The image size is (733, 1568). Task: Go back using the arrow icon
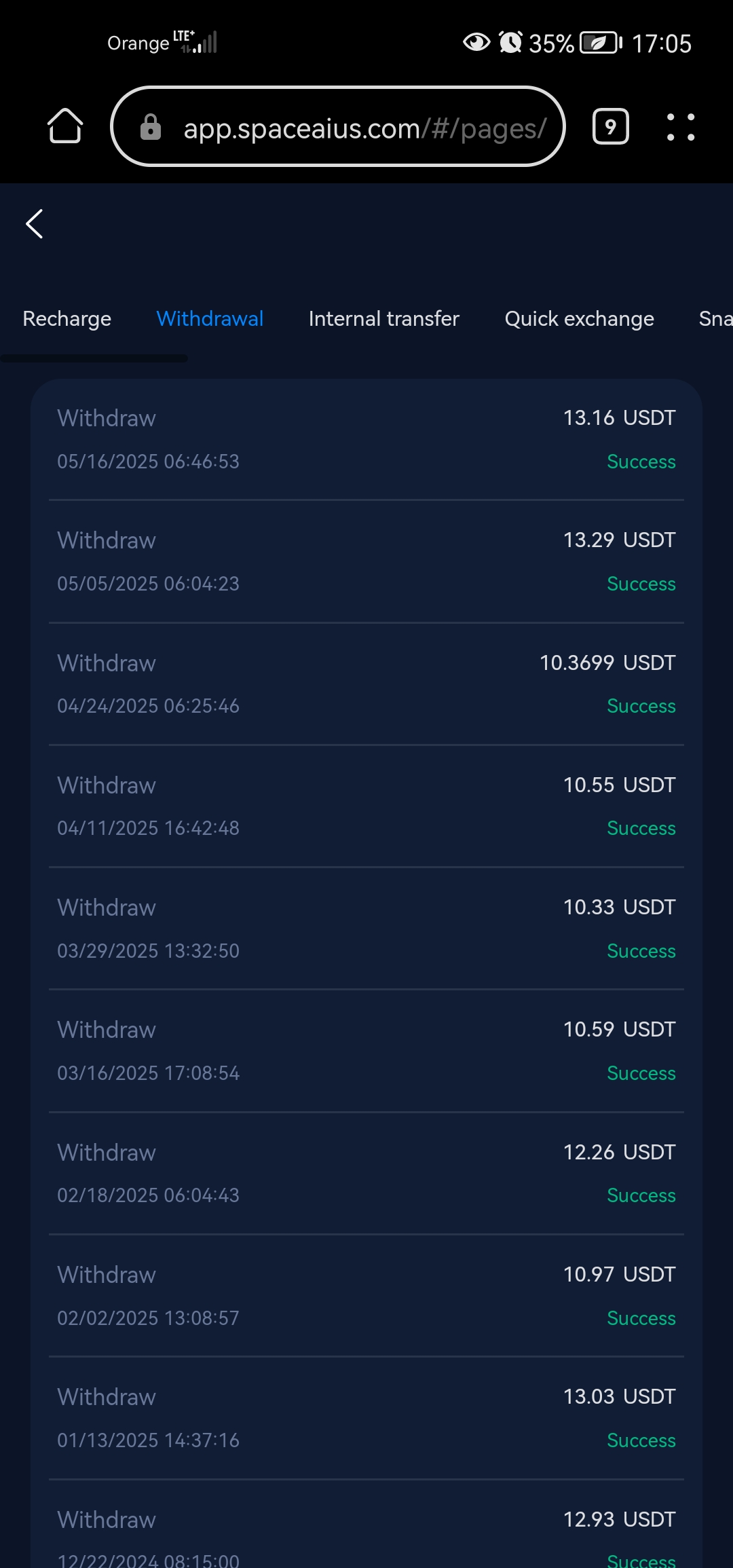[x=35, y=223]
